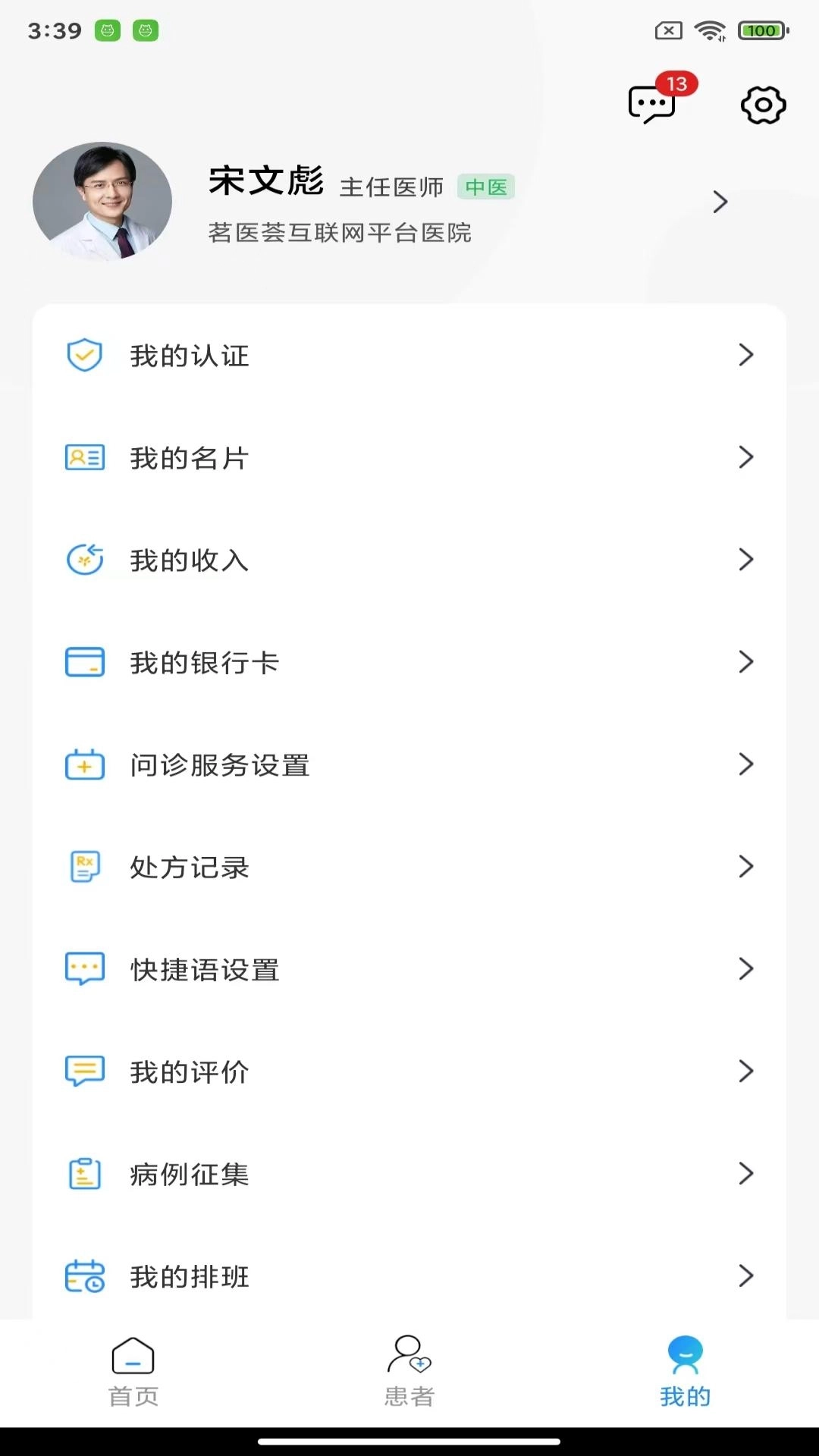Click the 快捷语设置 chat bubble icon

[84, 968]
